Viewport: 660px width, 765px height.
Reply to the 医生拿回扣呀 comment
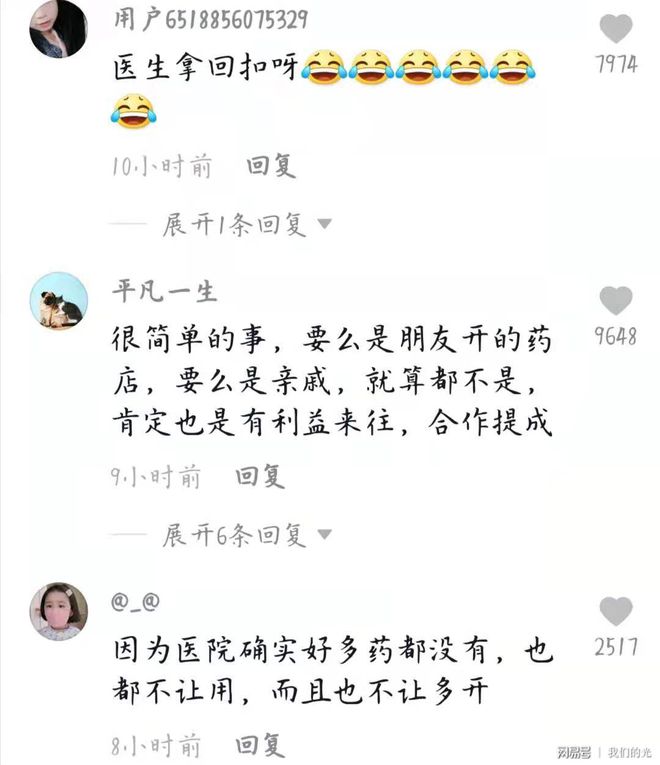coord(271,165)
